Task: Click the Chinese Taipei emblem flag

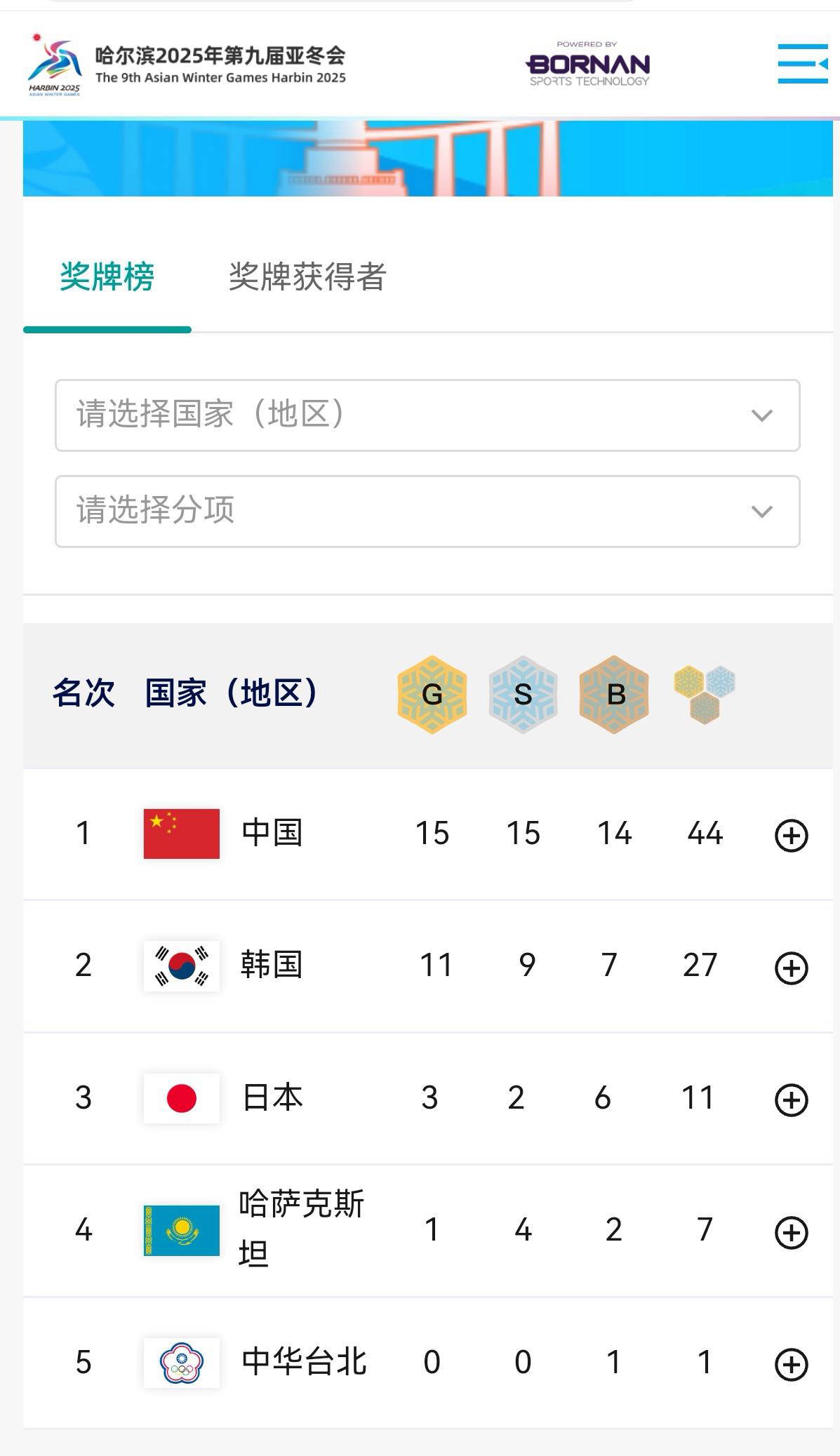Action: click(181, 1361)
